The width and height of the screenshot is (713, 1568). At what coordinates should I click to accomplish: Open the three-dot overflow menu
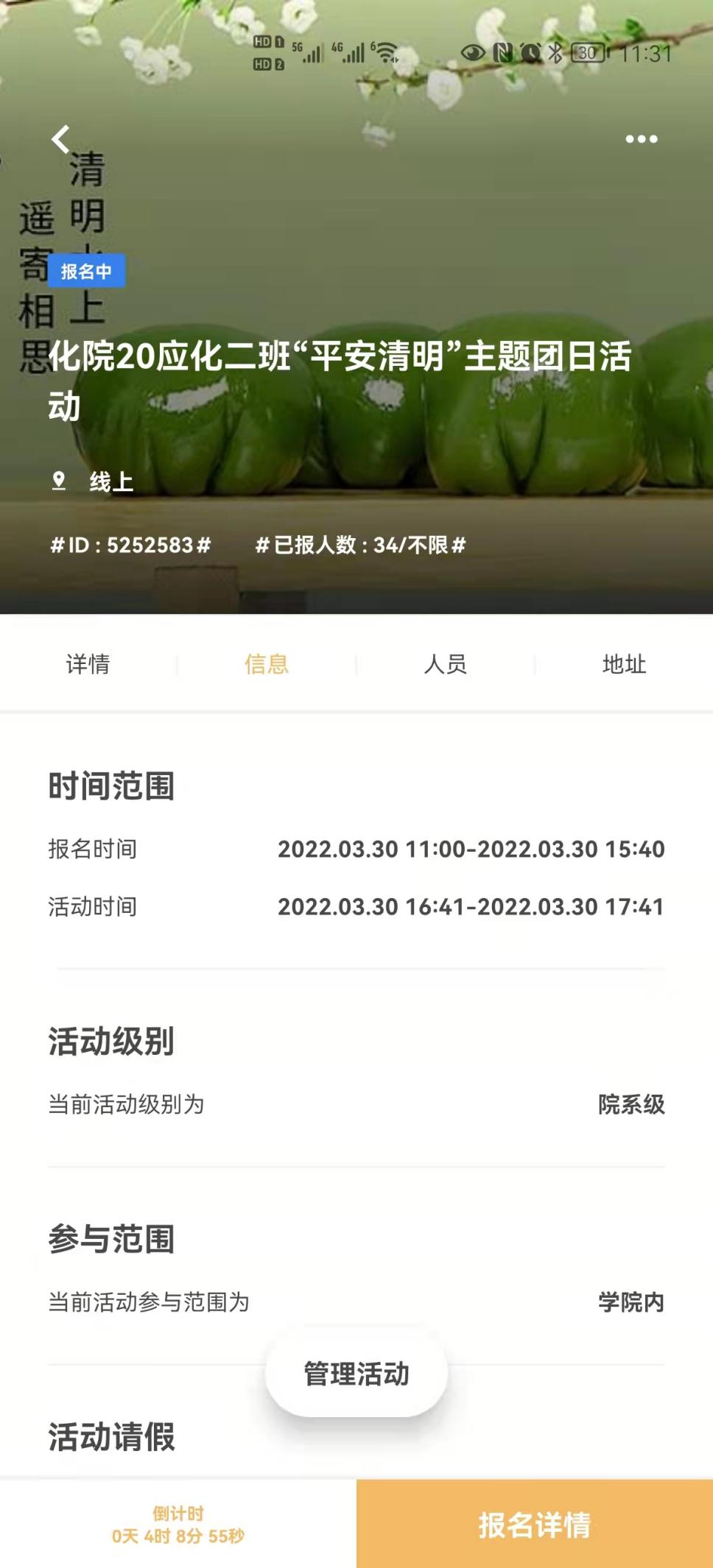coord(641,139)
